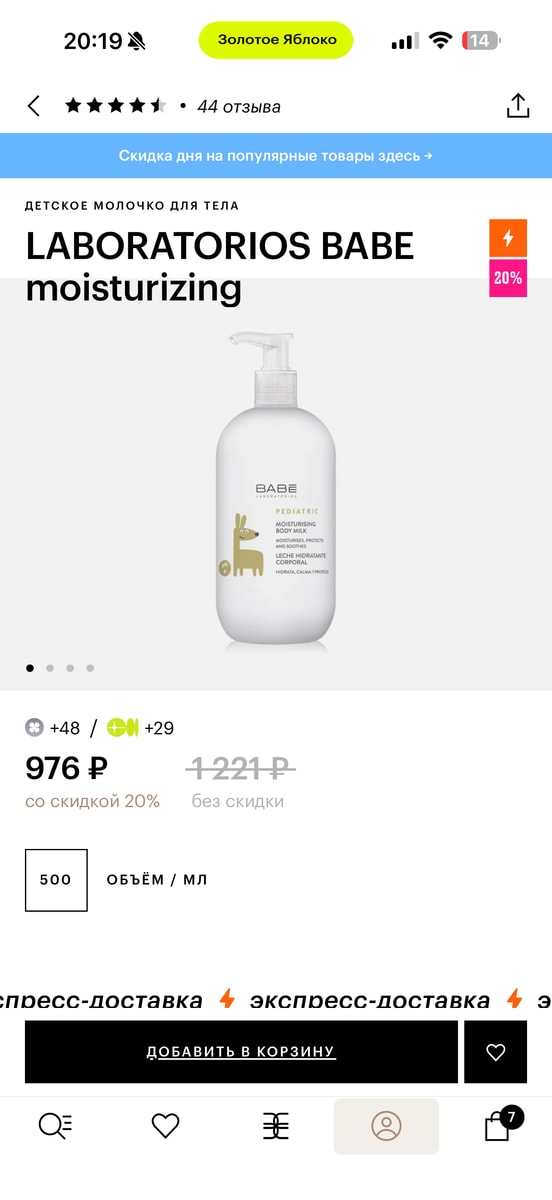Open the catalog search tab

(55, 1126)
